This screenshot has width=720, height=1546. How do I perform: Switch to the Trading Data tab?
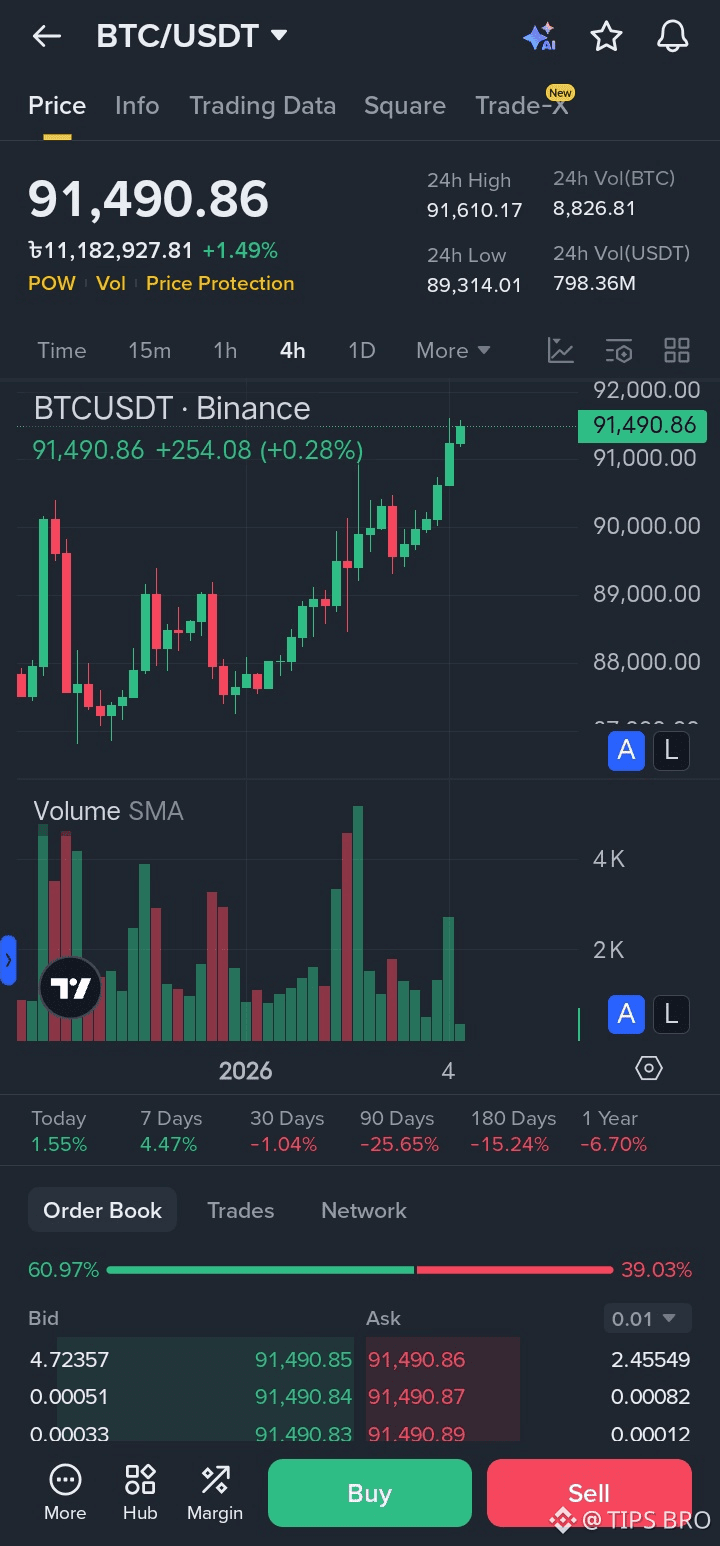(x=262, y=106)
